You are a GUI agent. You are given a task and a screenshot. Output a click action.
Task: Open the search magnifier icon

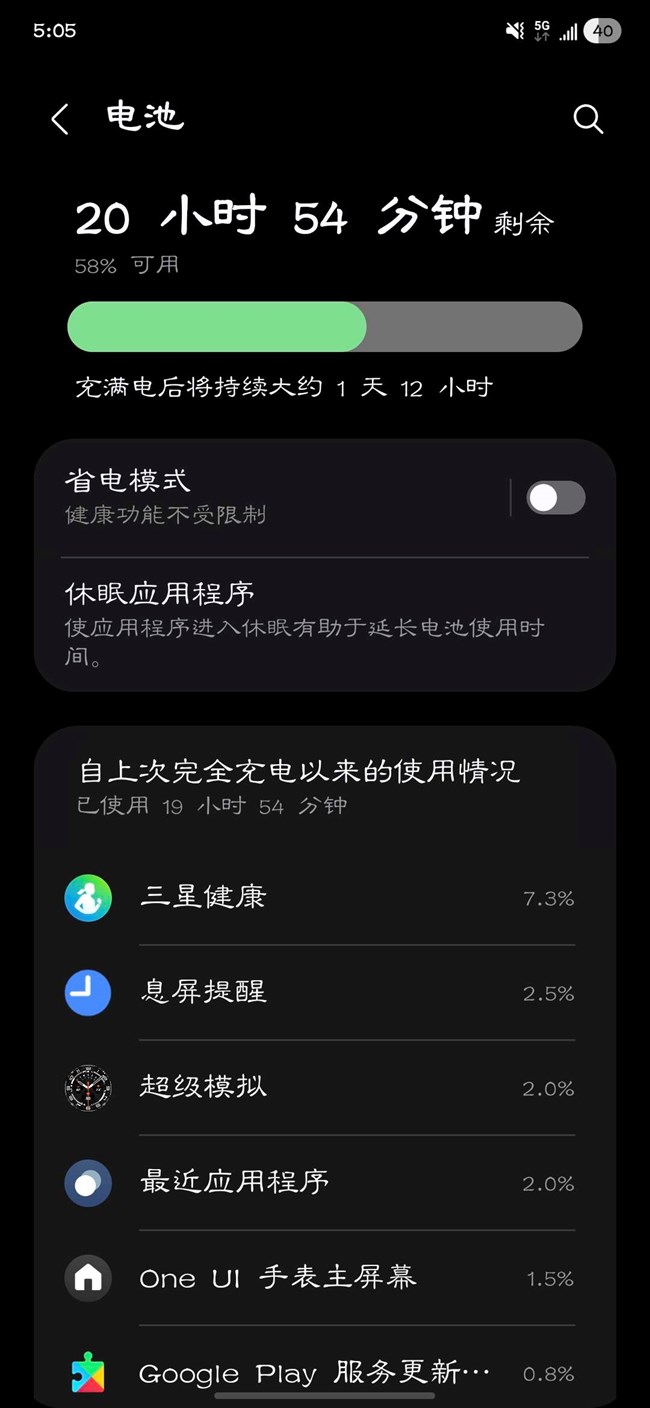click(x=588, y=120)
